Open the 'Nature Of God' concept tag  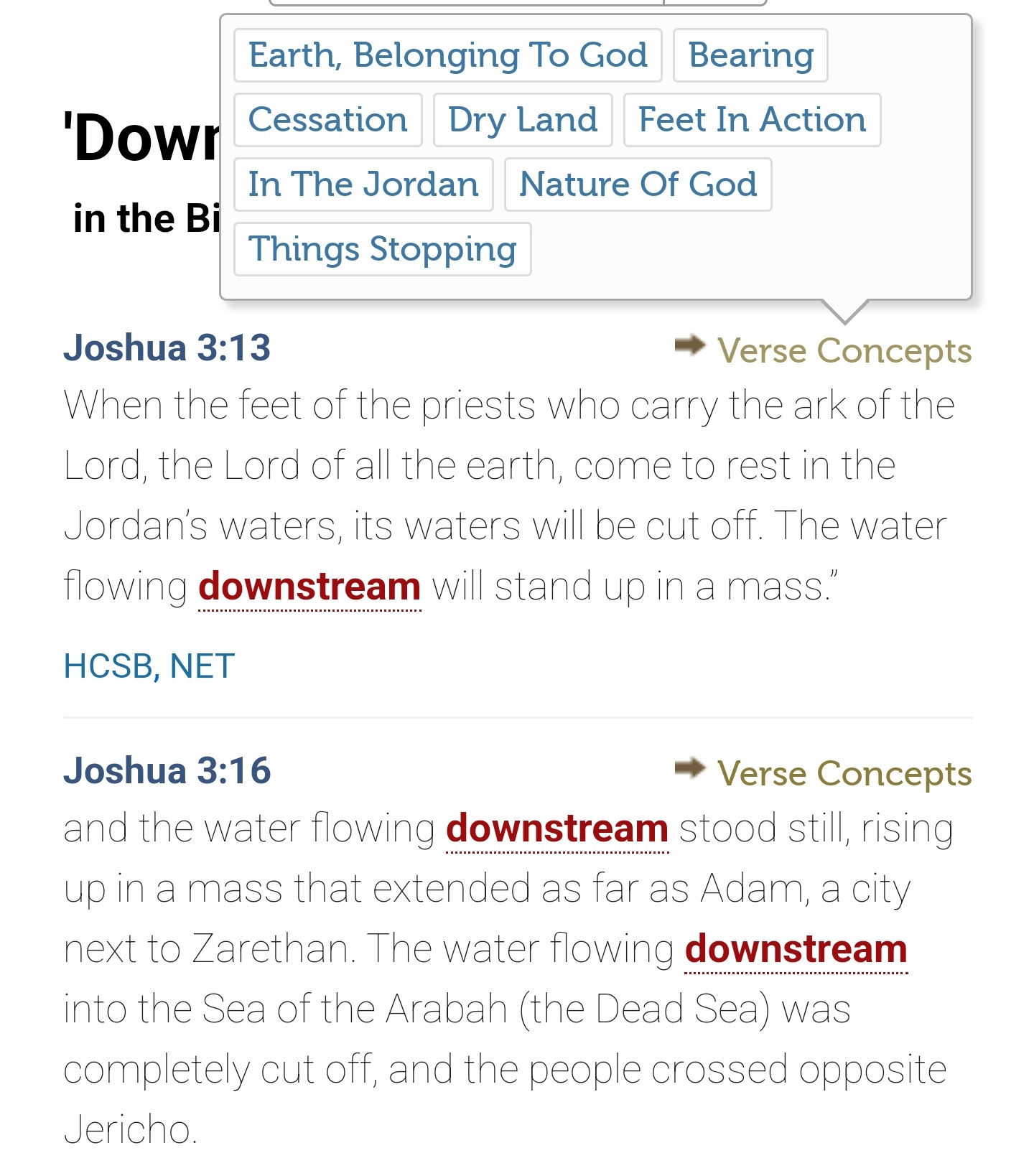(637, 184)
